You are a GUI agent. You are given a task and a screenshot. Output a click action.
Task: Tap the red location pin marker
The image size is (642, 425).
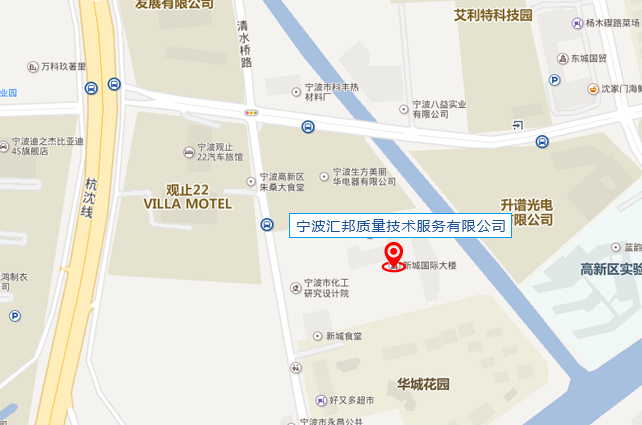click(394, 255)
